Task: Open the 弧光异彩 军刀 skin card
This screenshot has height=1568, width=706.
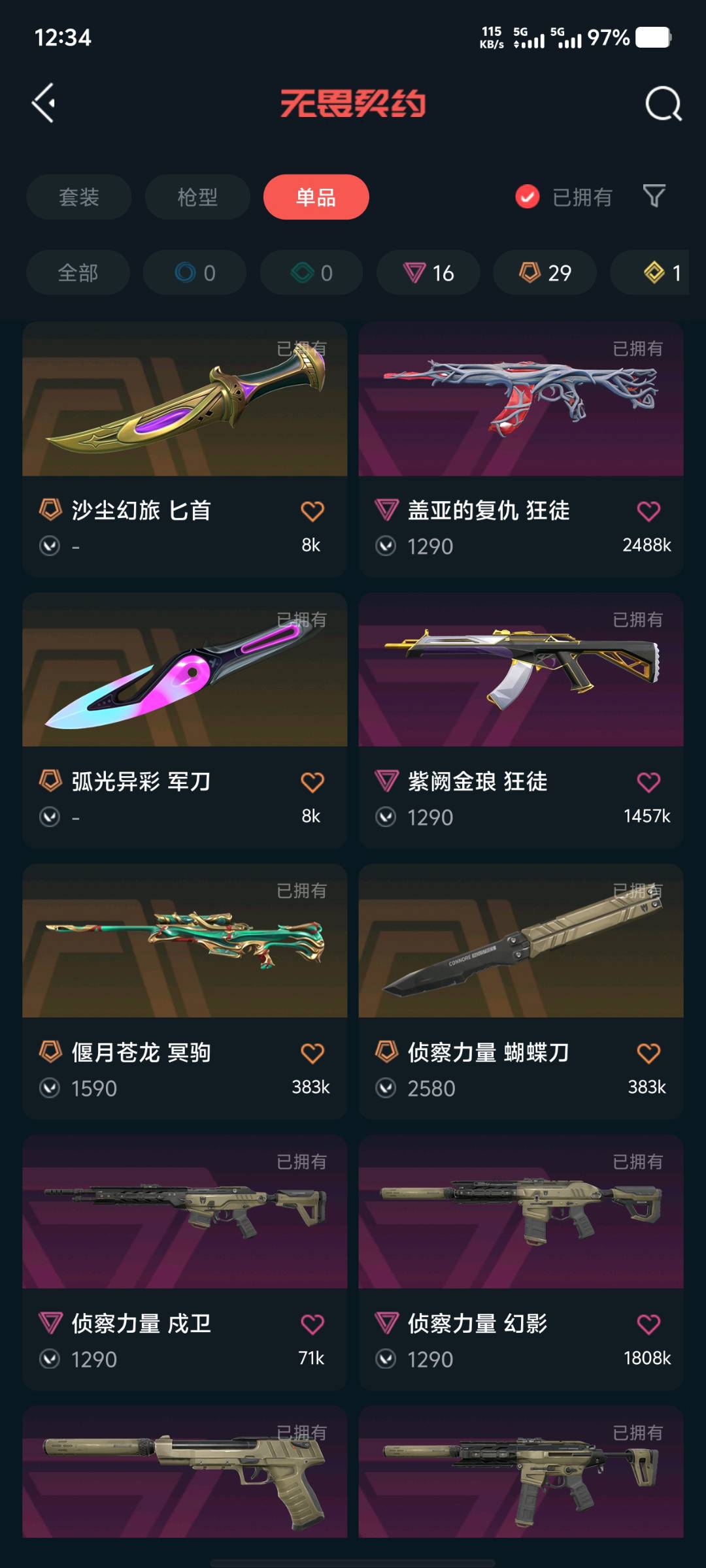Action: pyautogui.click(x=184, y=720)
